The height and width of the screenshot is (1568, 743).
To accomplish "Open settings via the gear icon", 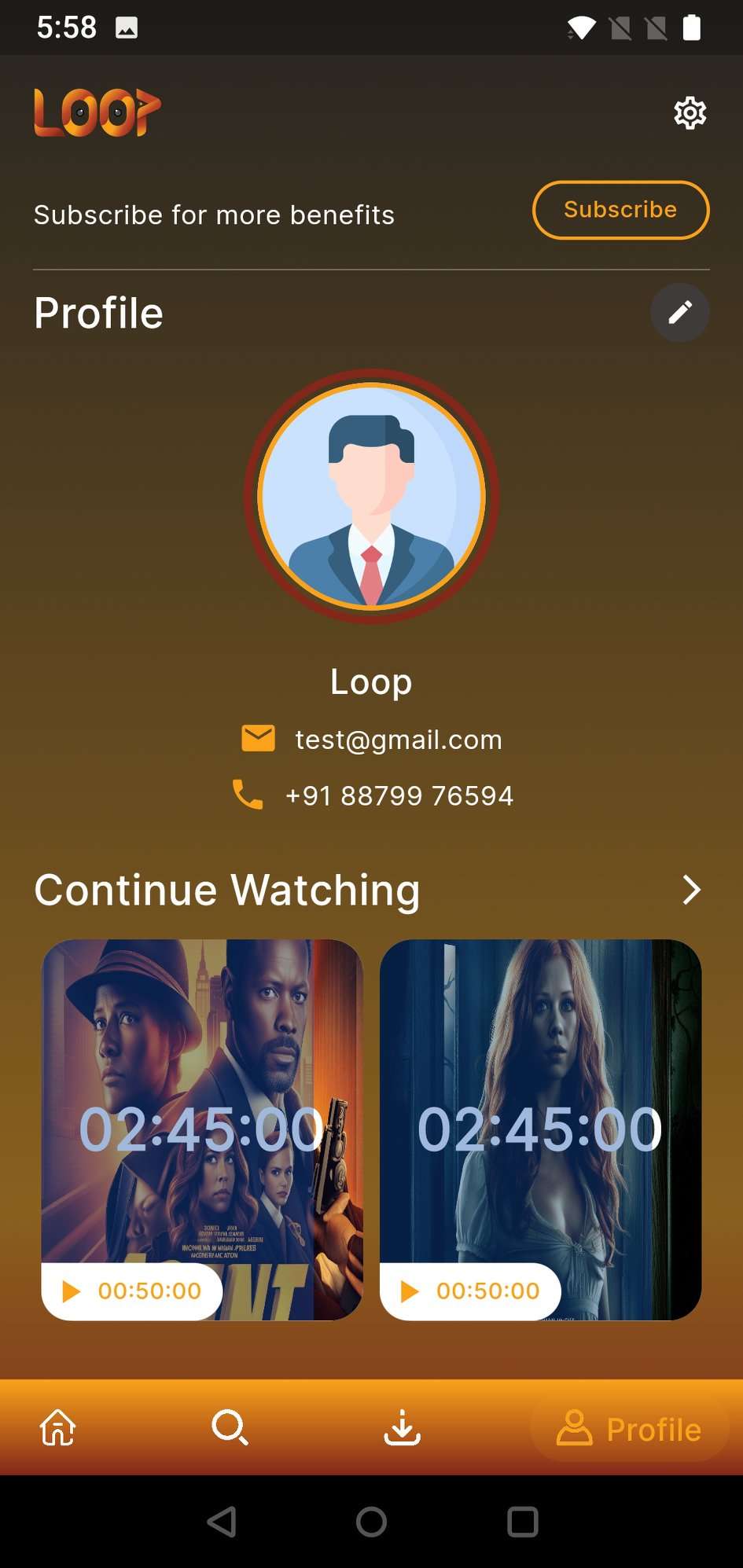I will 690,113.
